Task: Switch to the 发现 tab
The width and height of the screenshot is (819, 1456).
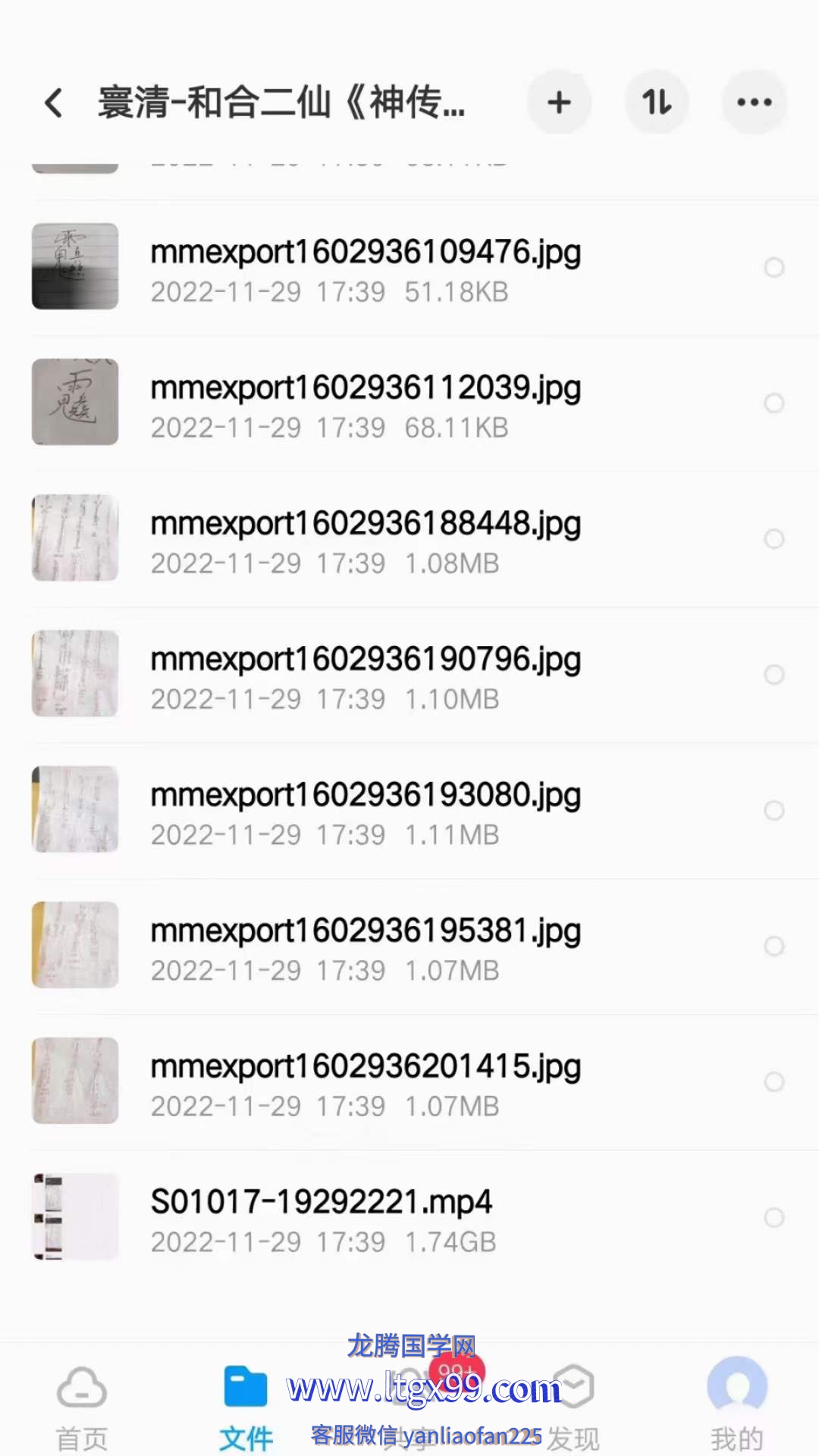Action: coord(573,1407)
